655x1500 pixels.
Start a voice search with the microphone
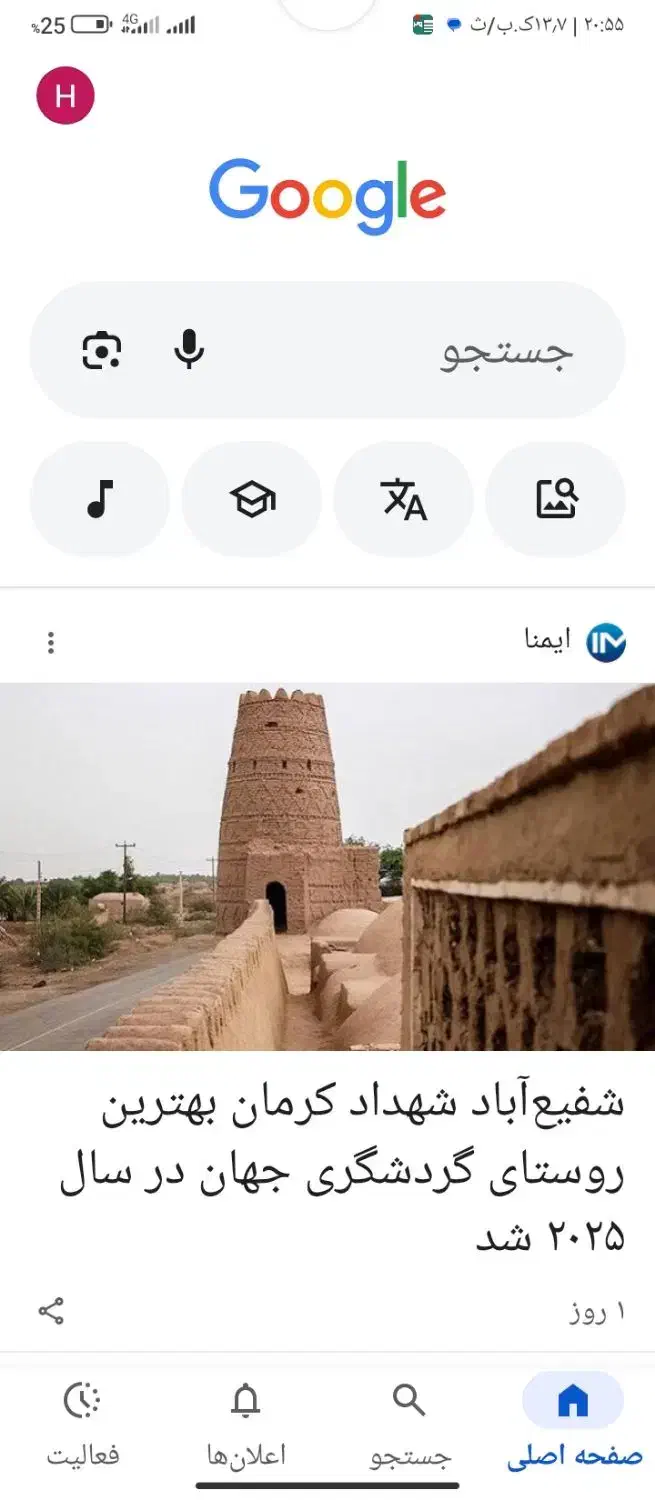click(x=189, y=350)
